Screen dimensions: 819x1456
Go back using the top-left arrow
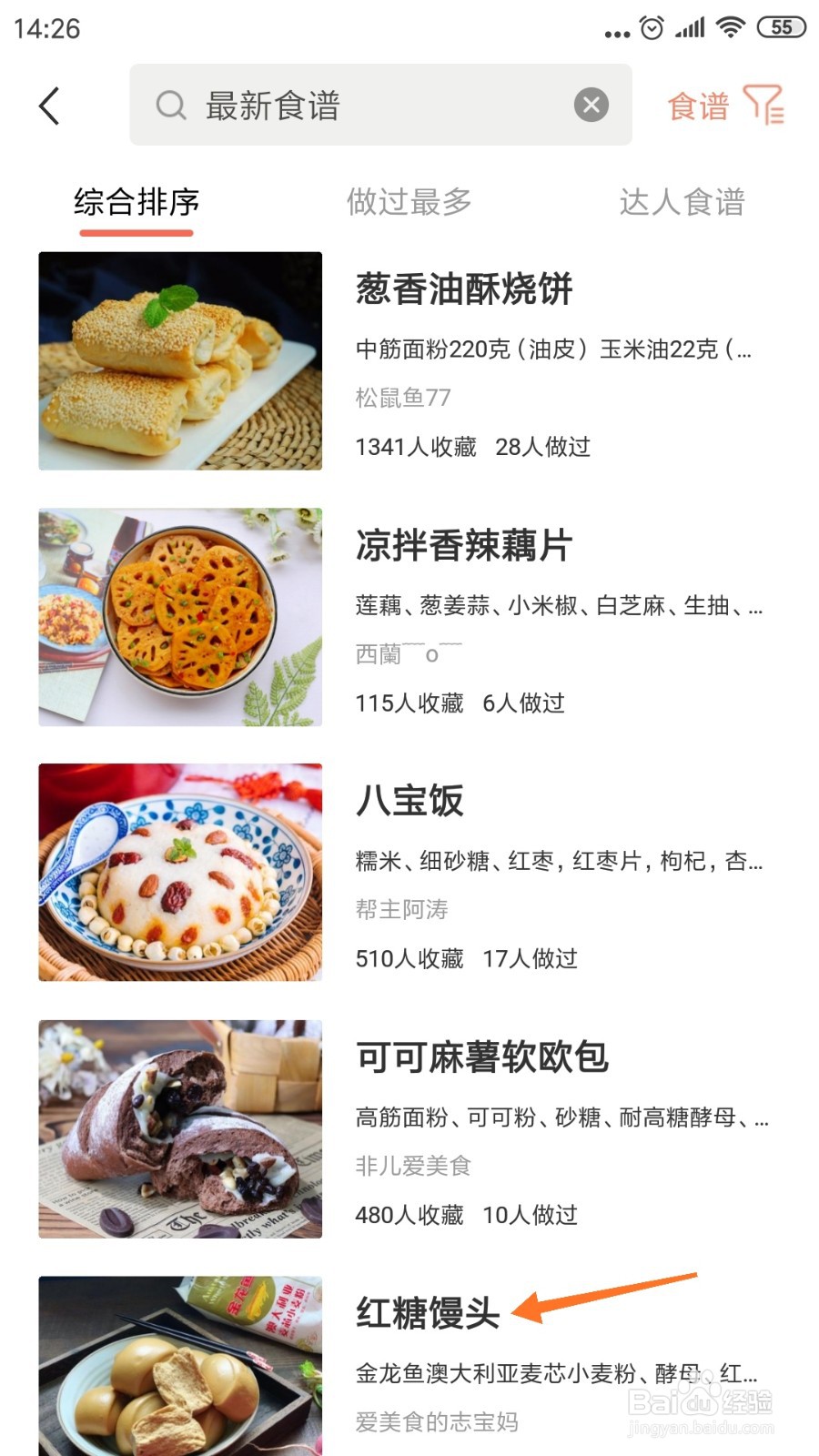pyautogui.click(x=50, y=106)
